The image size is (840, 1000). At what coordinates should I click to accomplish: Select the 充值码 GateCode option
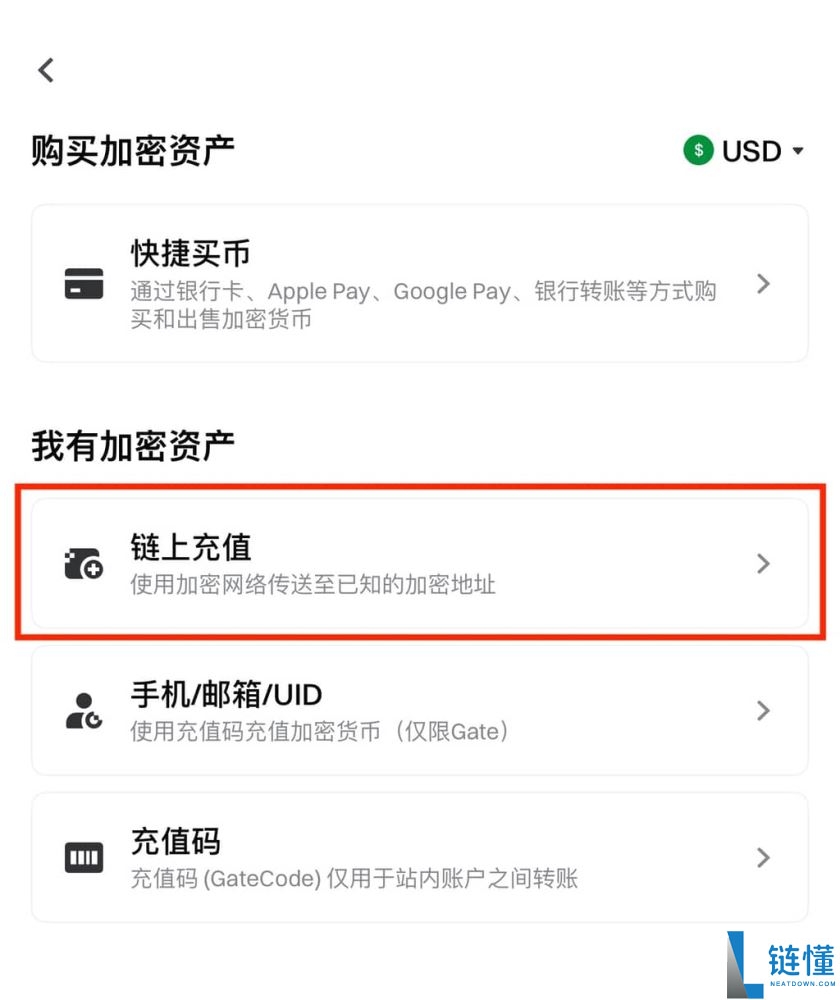420,857
